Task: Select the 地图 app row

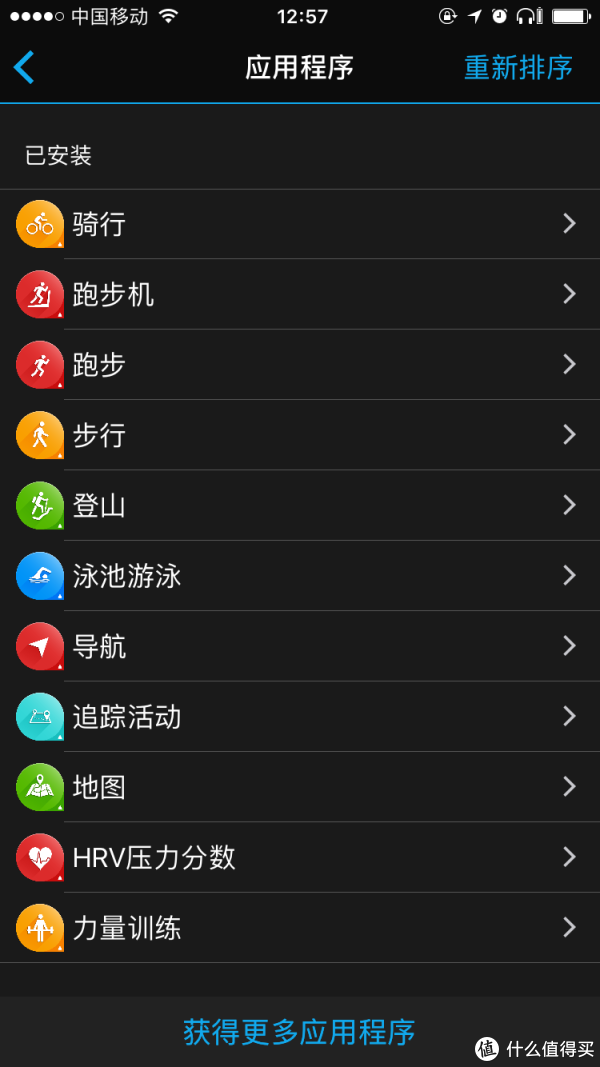Action: point(300,787)
